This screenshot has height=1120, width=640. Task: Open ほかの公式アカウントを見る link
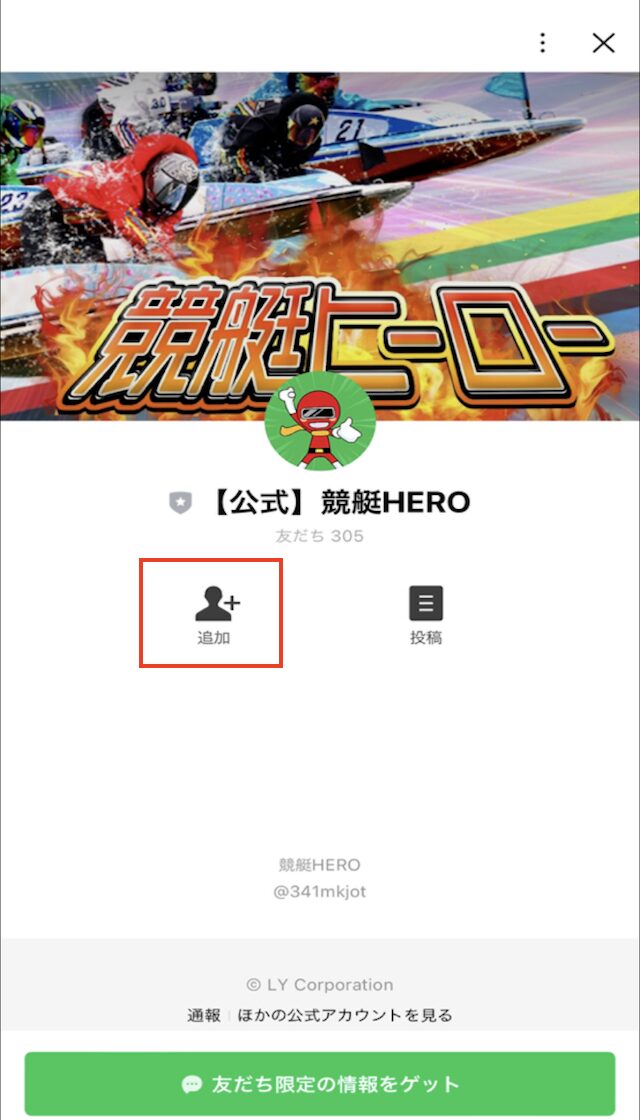[344, 1015]
